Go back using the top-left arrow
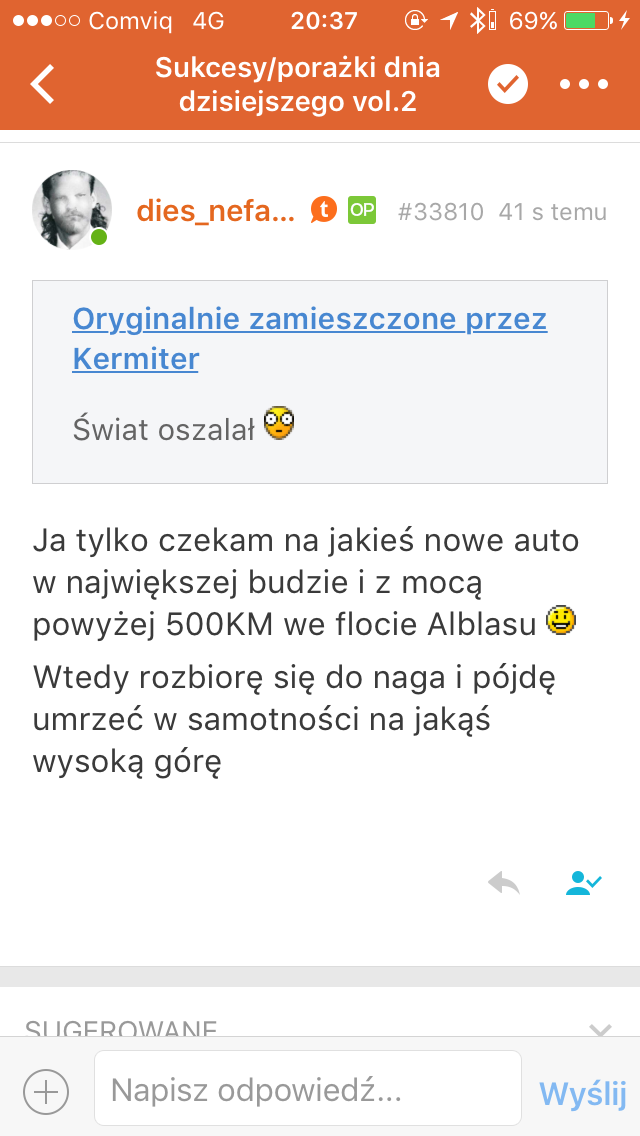Image resolution: width=640 pixels, height=1136 pixels. tap(42, 83)
